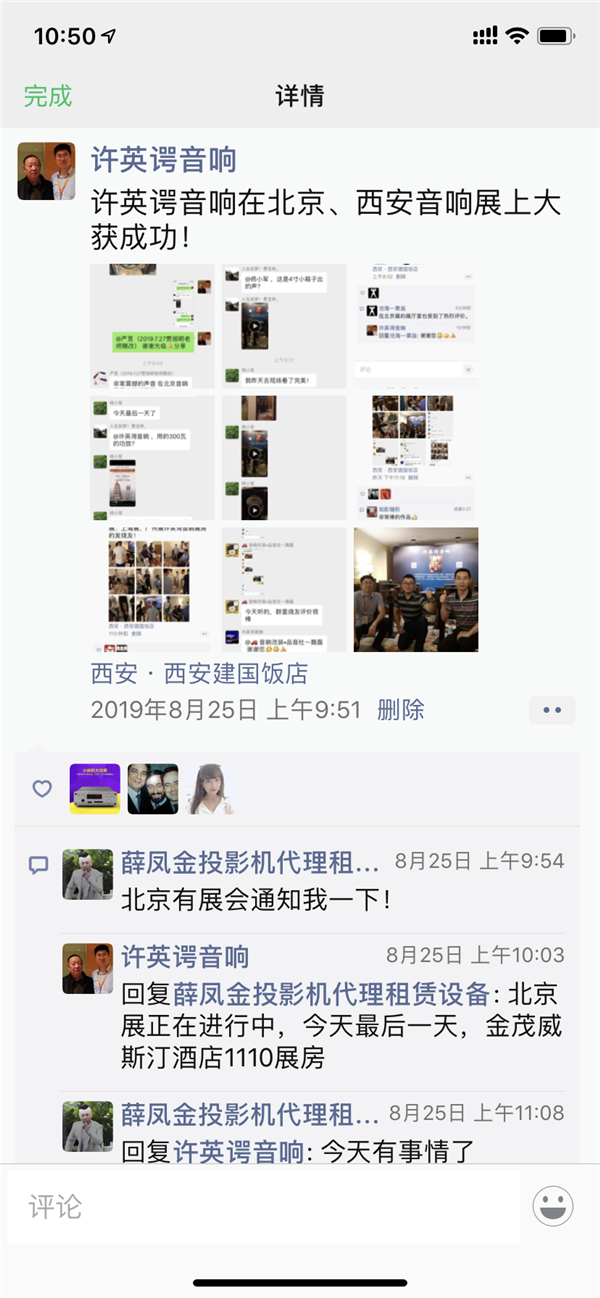Focus the 评论 comment input field
This screenshot has height=1298, width=600.
[x=262, y=1207]
